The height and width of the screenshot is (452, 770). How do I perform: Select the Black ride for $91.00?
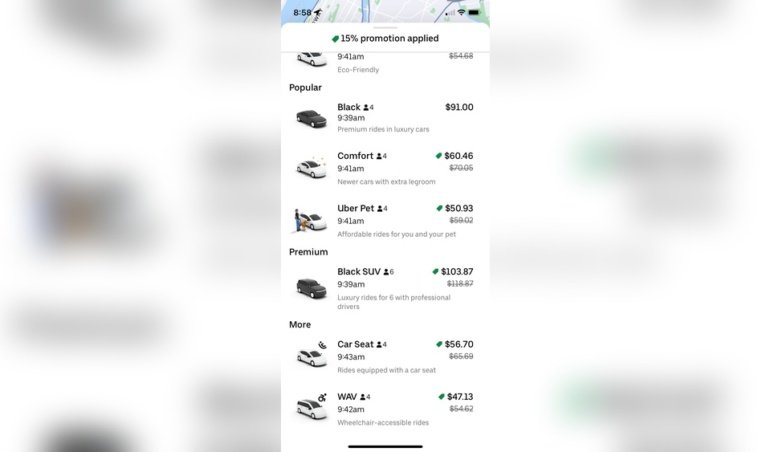pos(385,118)
